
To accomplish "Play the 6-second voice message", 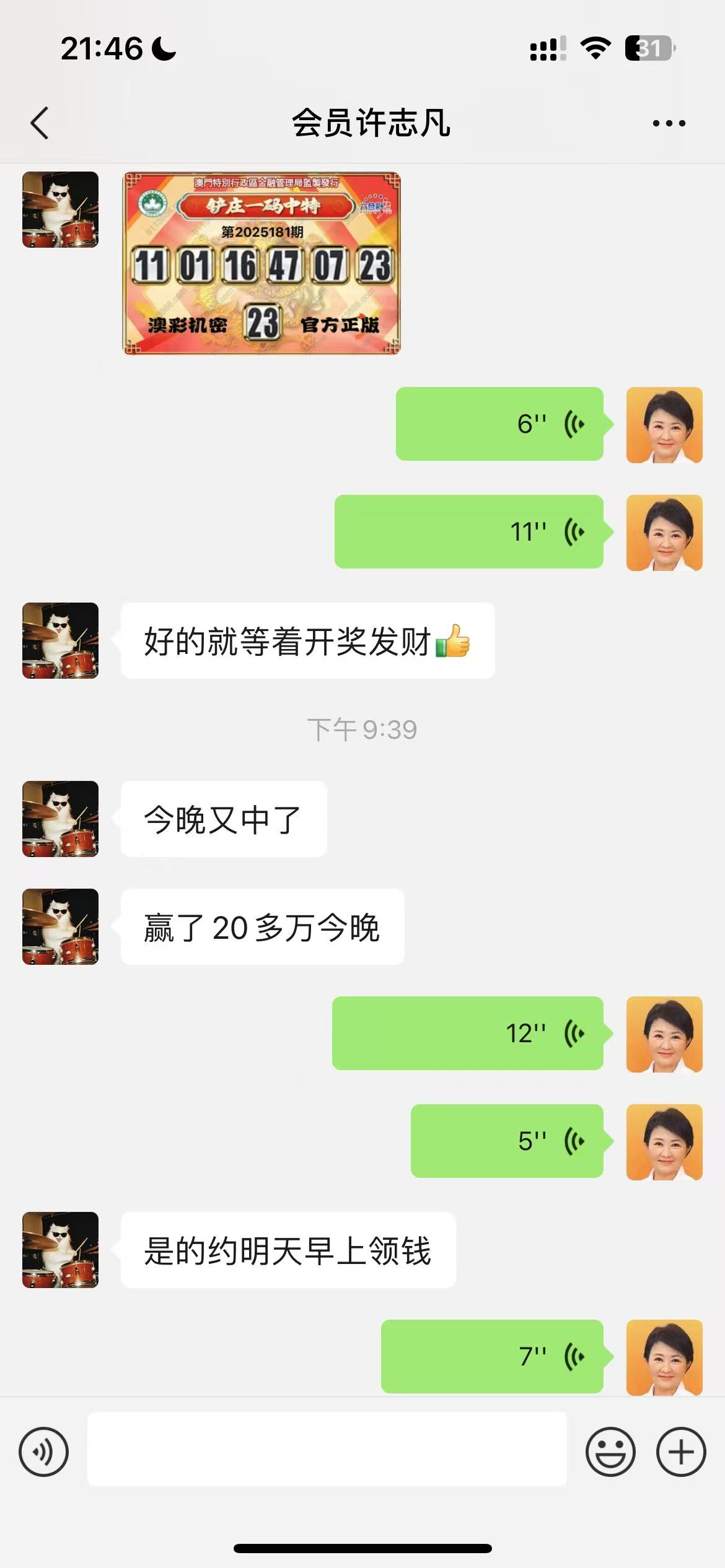I will (x=499, y=424).
